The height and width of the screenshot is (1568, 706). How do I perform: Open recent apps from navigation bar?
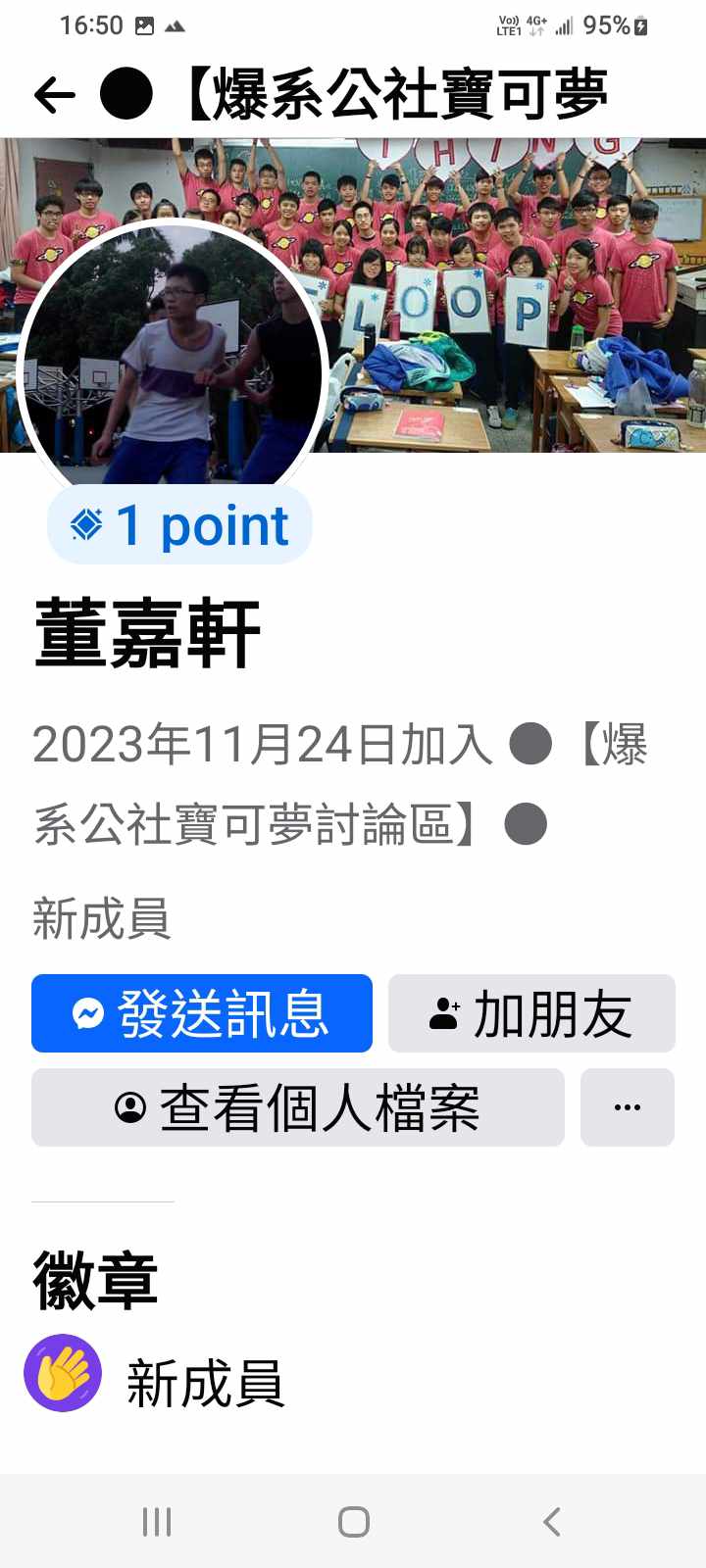(x=157, y=1522)
